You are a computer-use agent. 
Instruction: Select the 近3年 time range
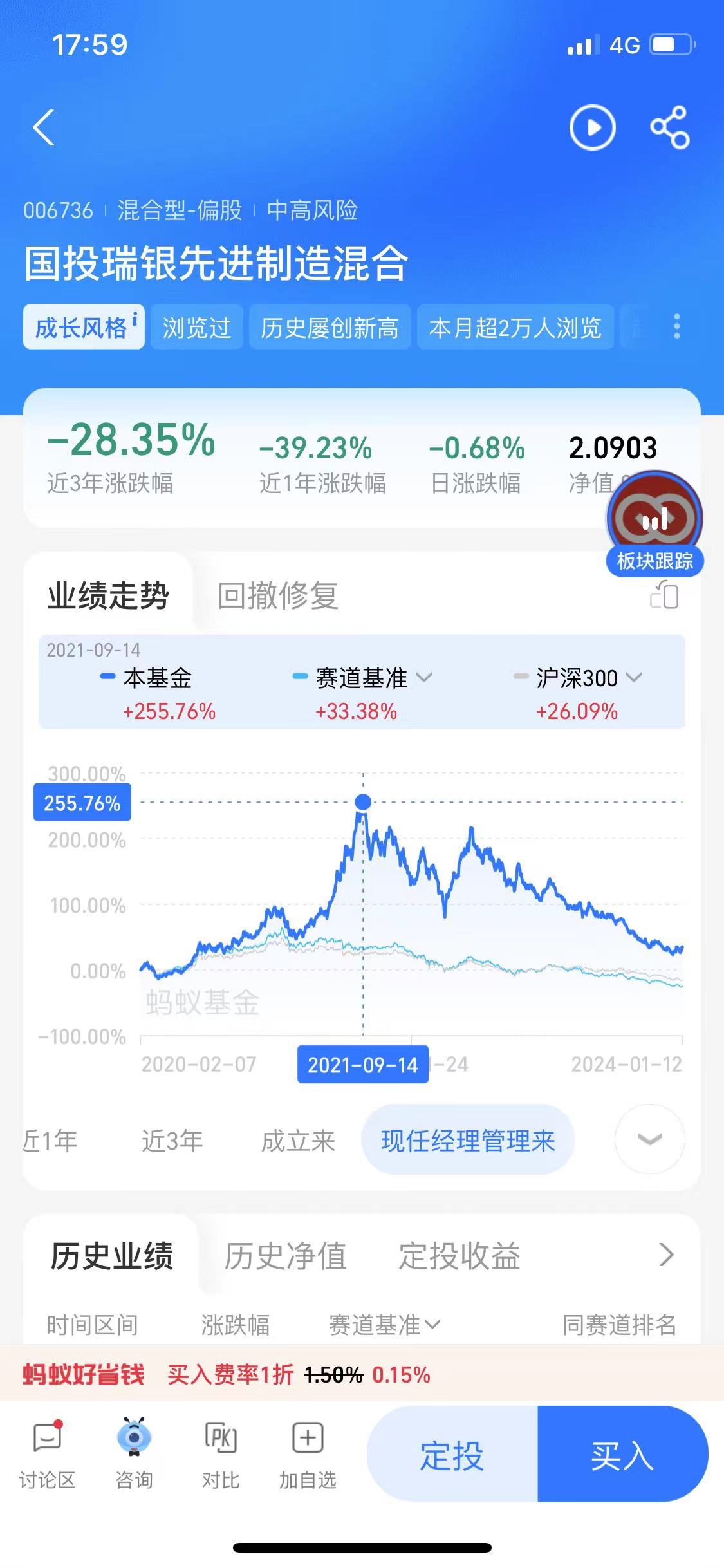coord(172,1141)
